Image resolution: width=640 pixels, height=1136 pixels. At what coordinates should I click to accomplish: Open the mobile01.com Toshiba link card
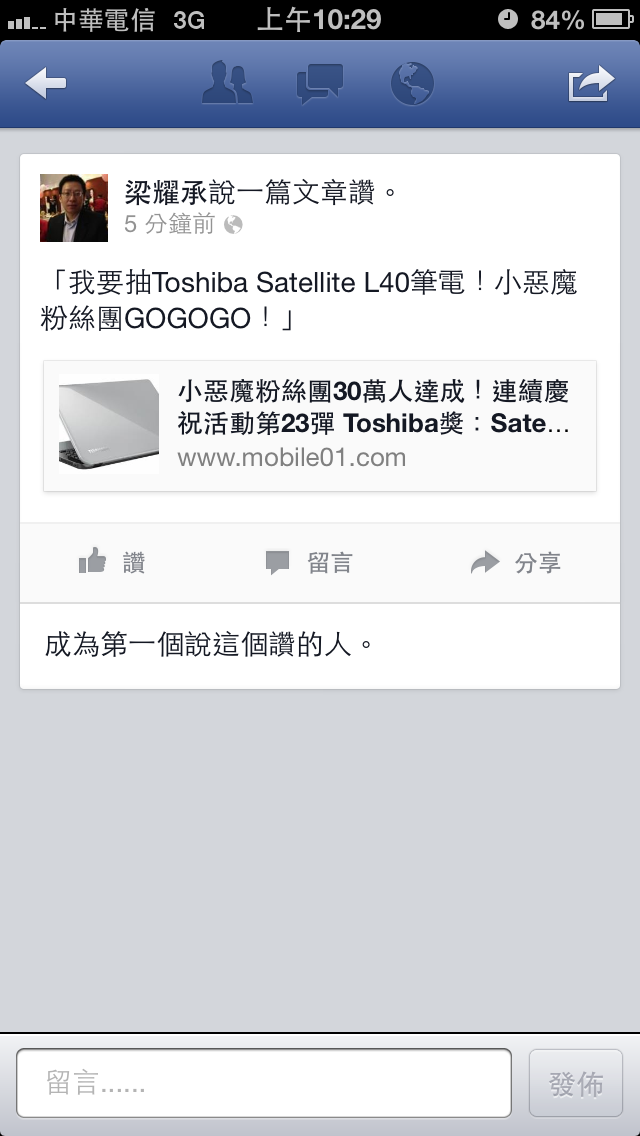click(320, 426)
